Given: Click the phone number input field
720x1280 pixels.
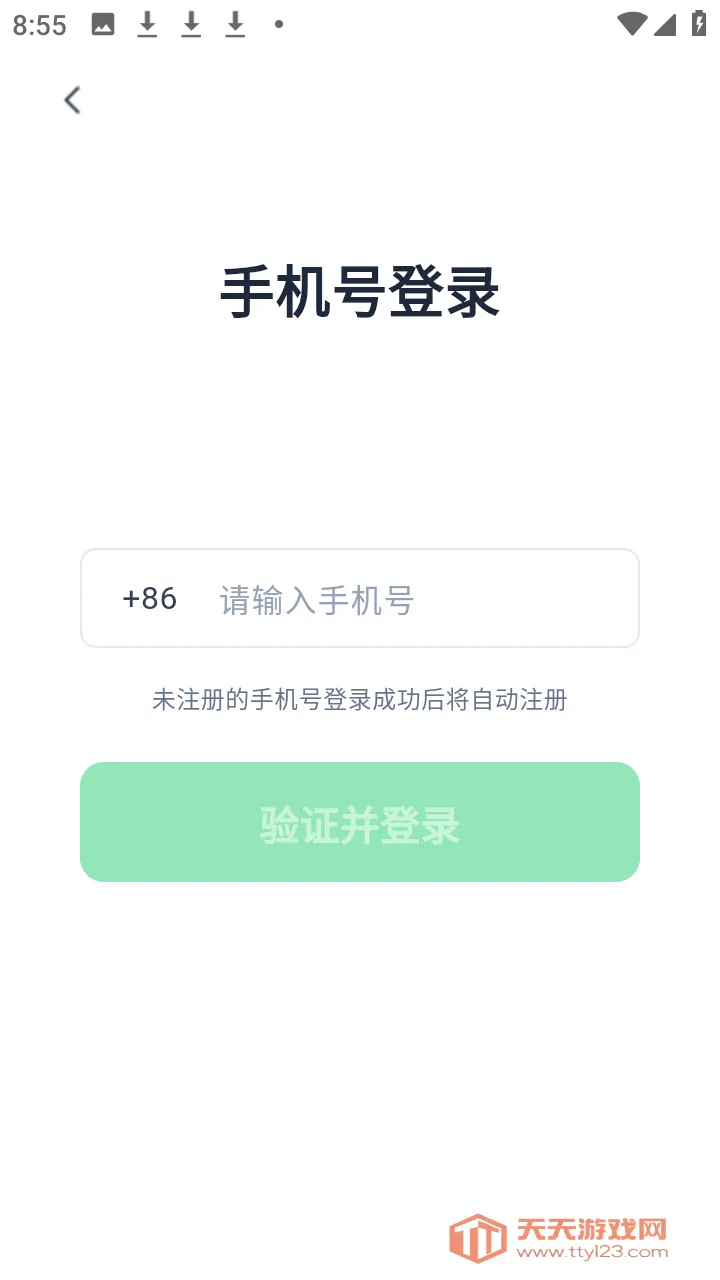Looking at the screenshot, I should tap(400, 598).
